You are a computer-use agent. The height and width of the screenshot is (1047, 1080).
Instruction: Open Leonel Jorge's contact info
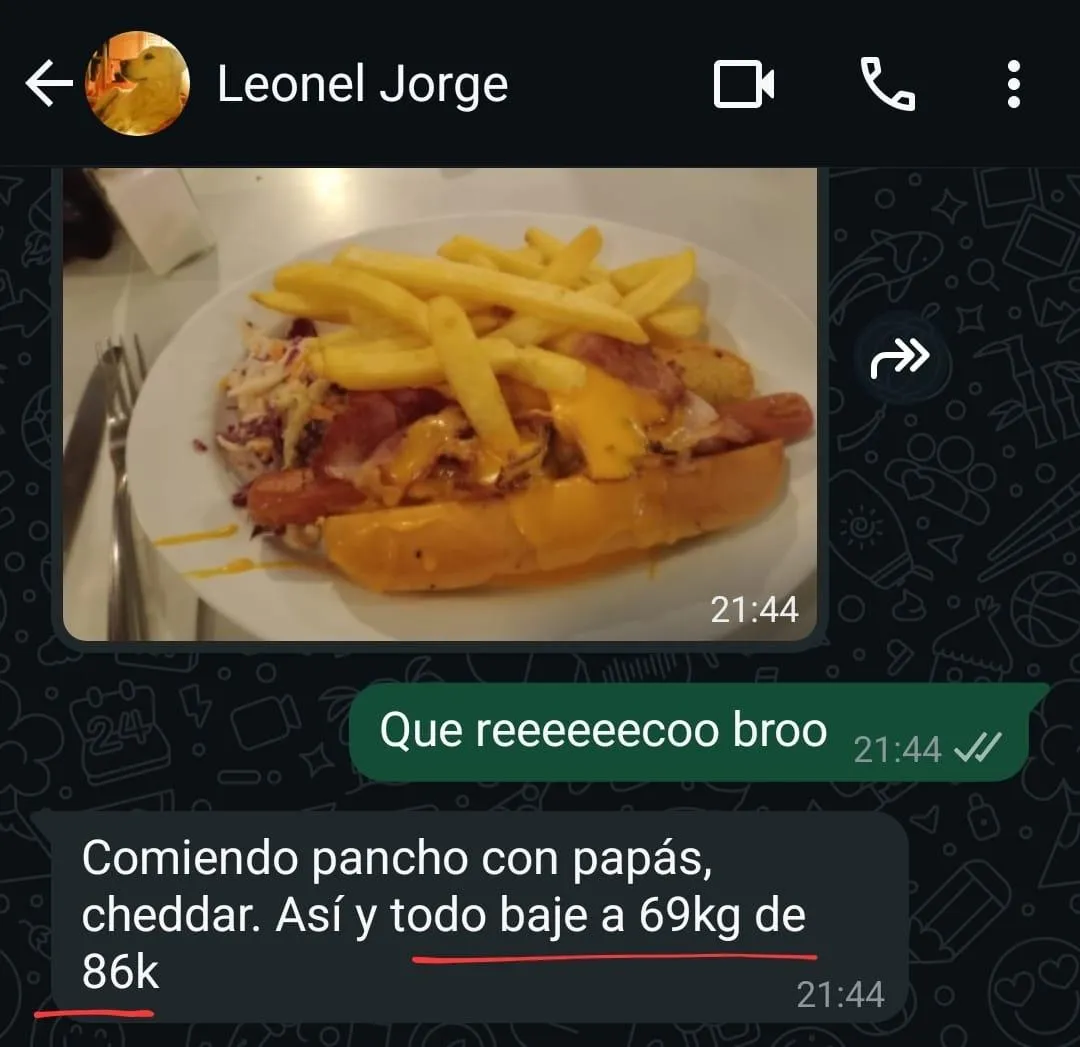coord(362,84)
